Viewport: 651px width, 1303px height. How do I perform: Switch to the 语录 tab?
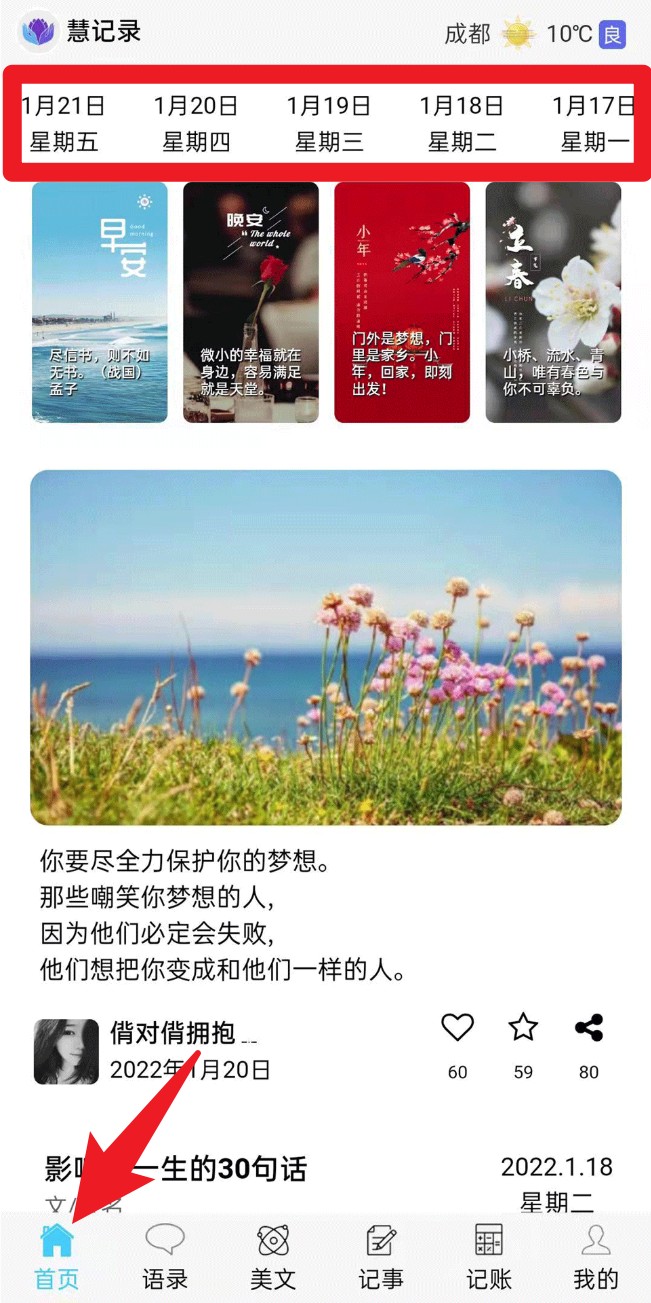165,1256
